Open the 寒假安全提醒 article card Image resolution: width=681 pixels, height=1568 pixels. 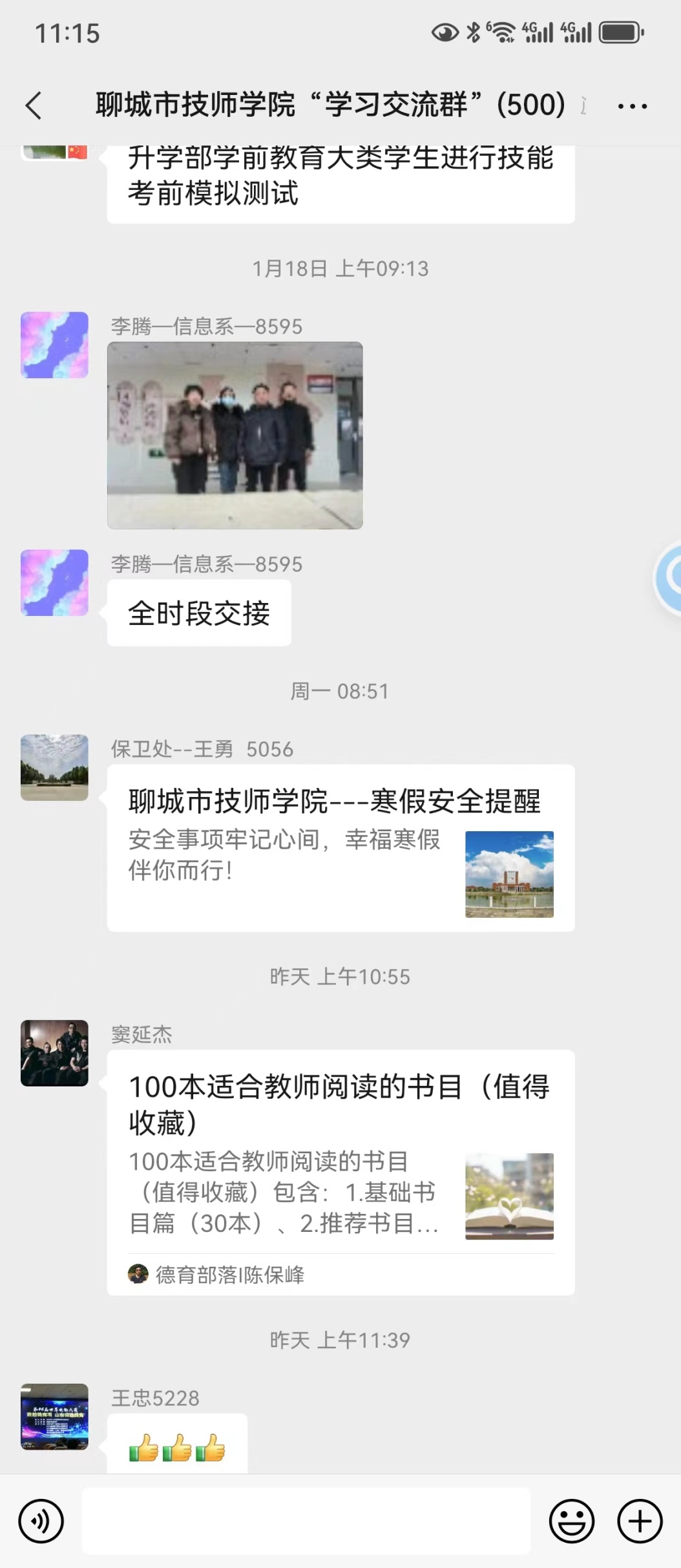click(x=340, y=847)
